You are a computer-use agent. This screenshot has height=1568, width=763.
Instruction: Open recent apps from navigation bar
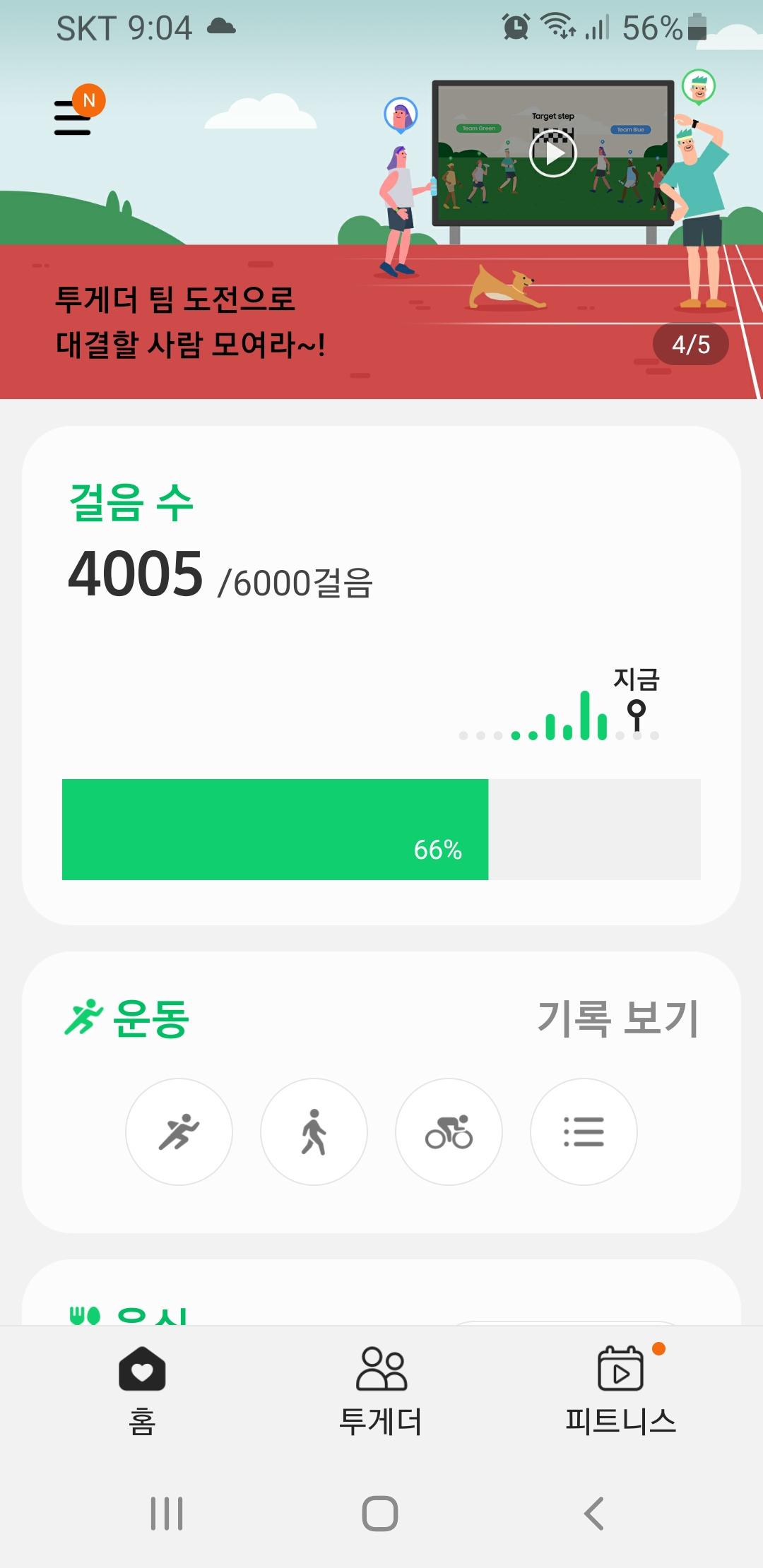click(167, 1513)
